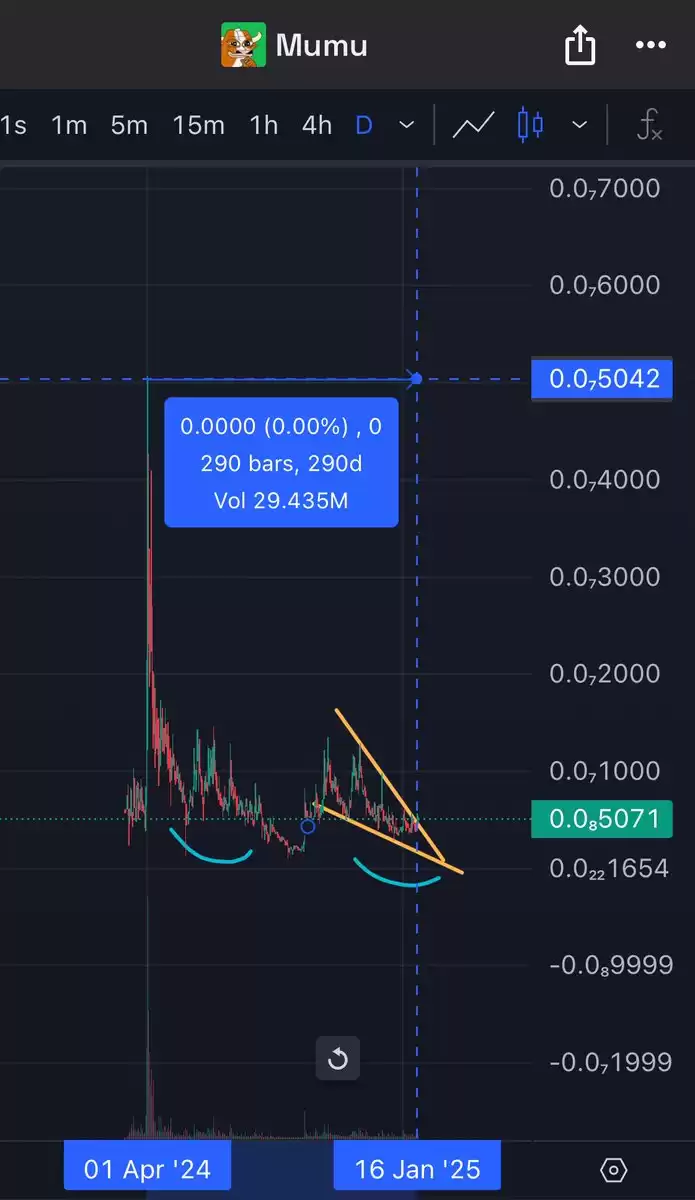
Task: Open chart settings hexagon icon
Action: 613,1170
